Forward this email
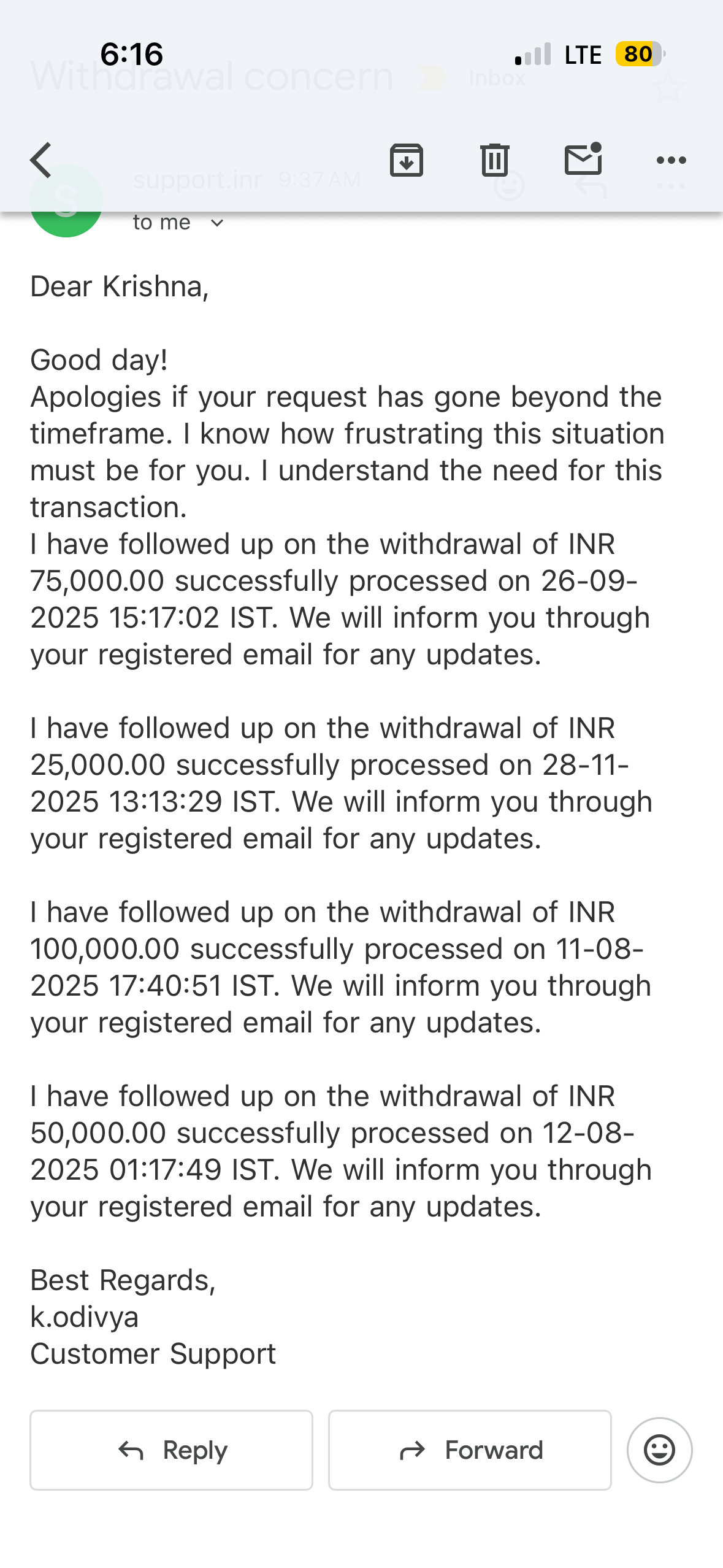The height and width of the screenshot is (1568, 723). (470, 1450)
